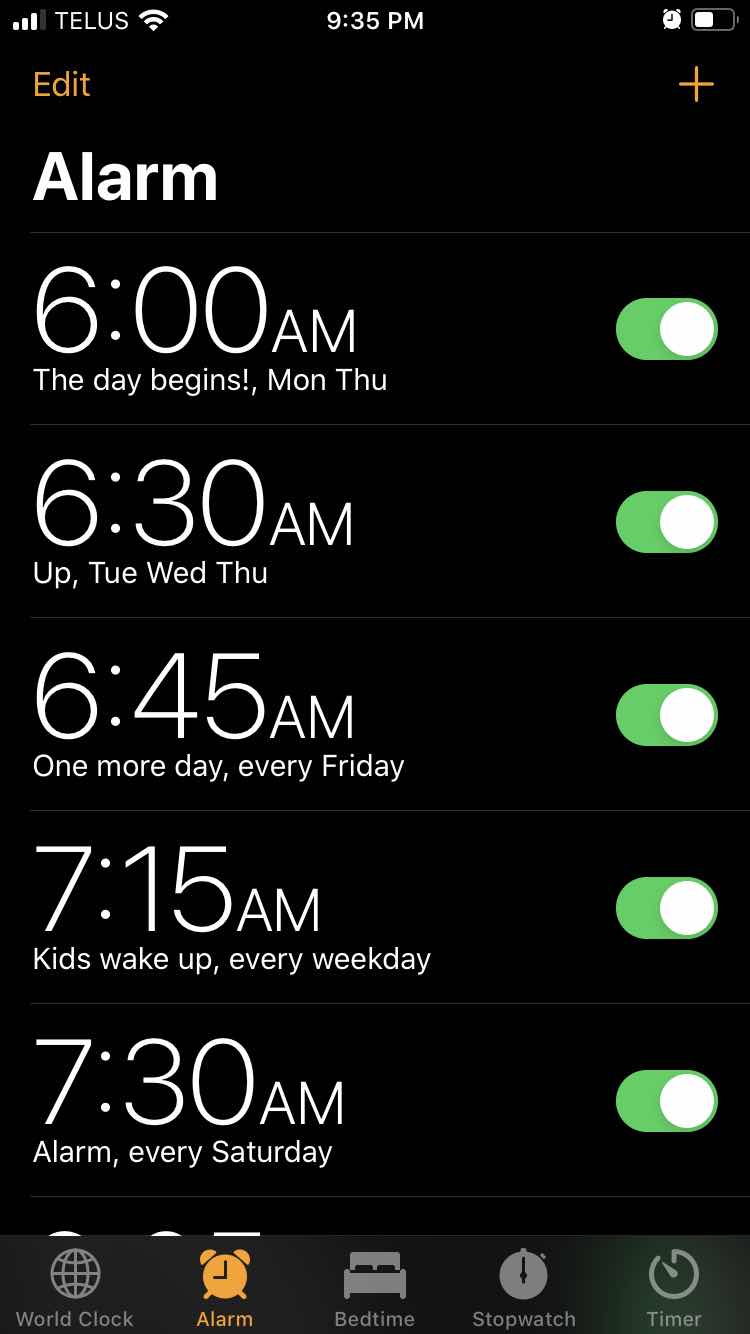Add a new alarm with plus icon
Image resolution: width=750 pixels, height=1334 pixels.
pos(696,85)
